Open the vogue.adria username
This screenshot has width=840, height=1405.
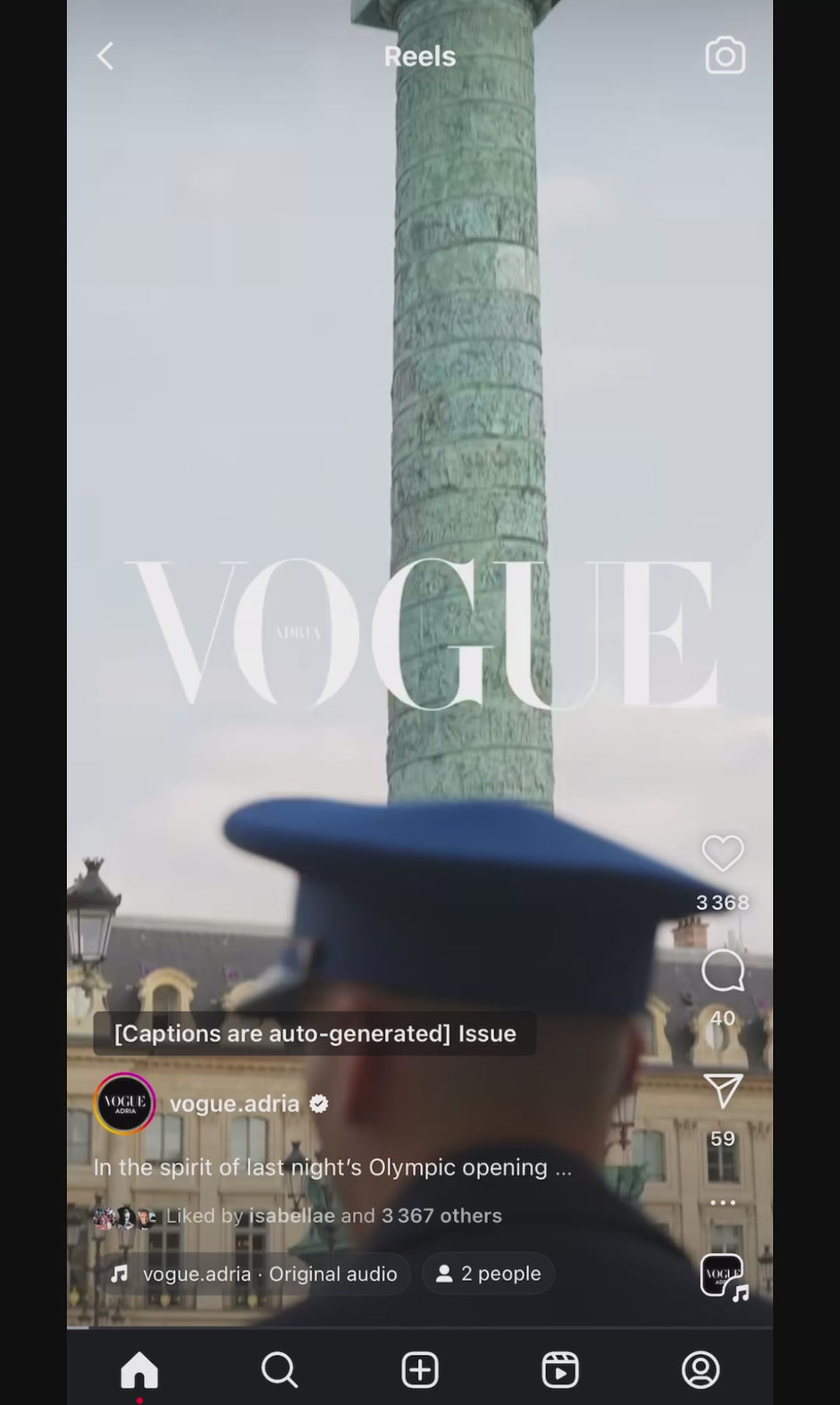234,1104
